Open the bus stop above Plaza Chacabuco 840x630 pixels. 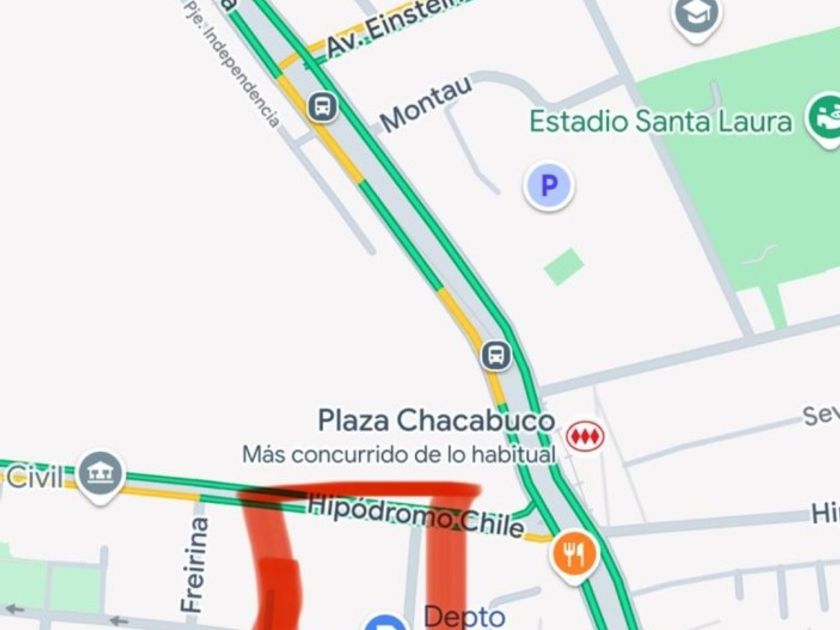[496, 354]
